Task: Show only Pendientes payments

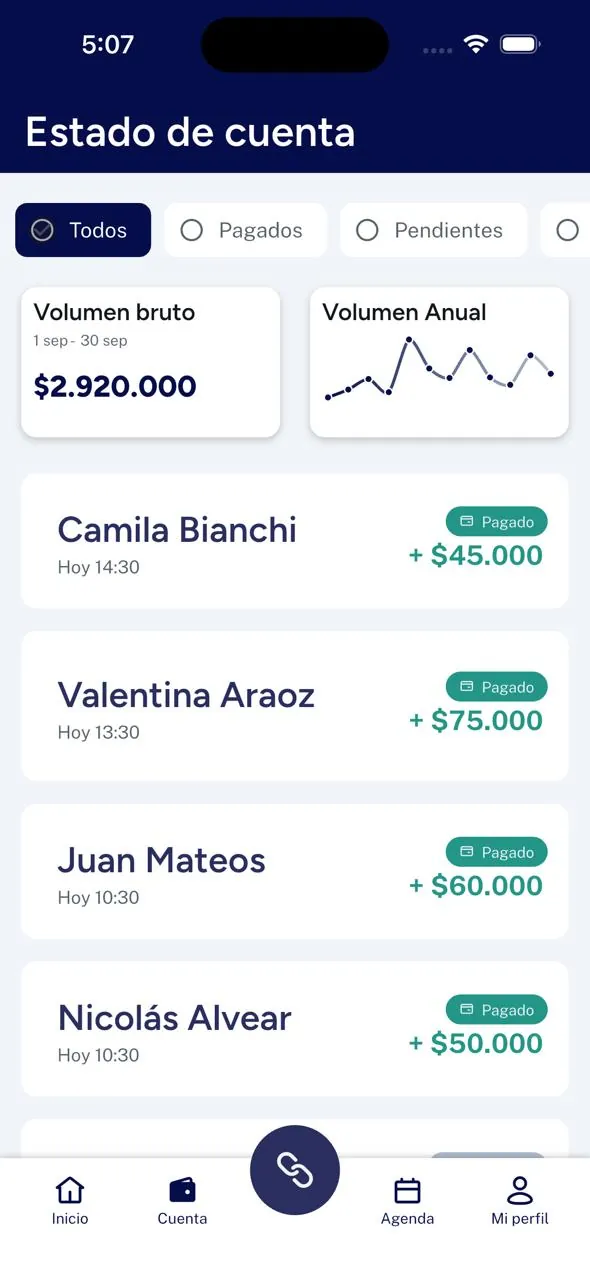Action: click(433, 230)
